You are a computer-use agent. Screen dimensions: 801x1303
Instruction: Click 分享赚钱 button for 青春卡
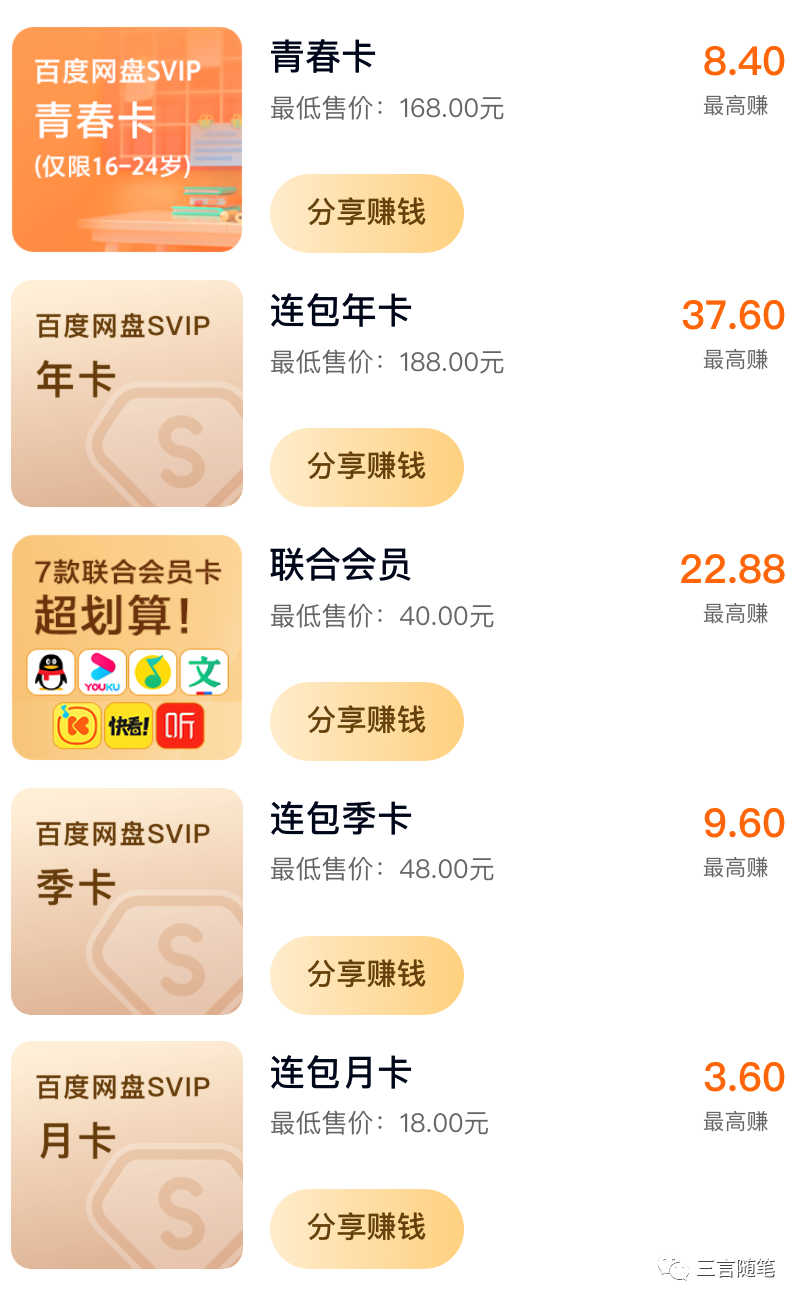coord(366,213)
